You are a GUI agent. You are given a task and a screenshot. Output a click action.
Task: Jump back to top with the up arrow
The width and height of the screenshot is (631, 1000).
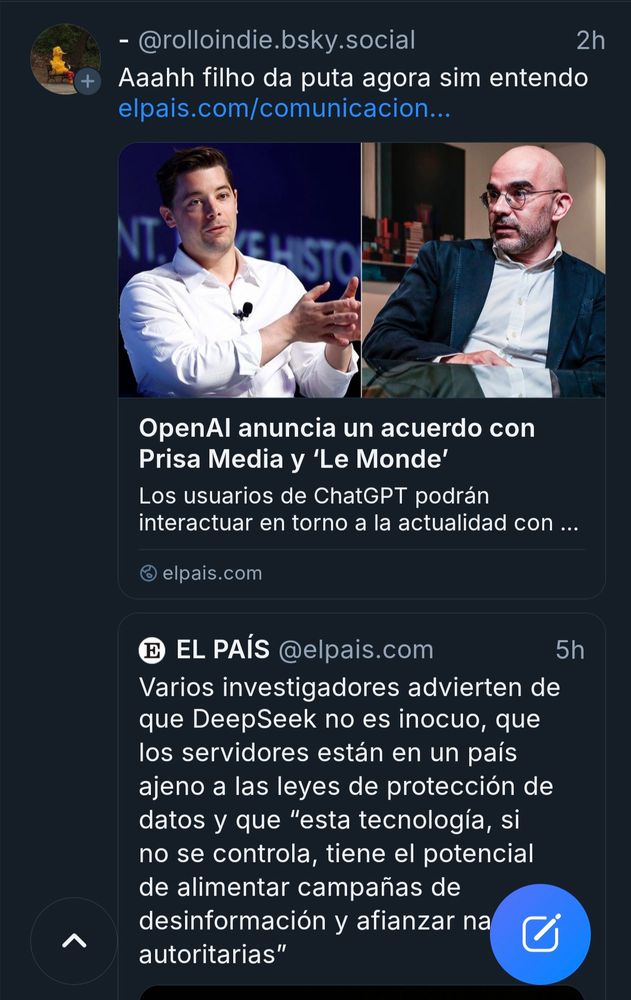click(x=74, y=941)
